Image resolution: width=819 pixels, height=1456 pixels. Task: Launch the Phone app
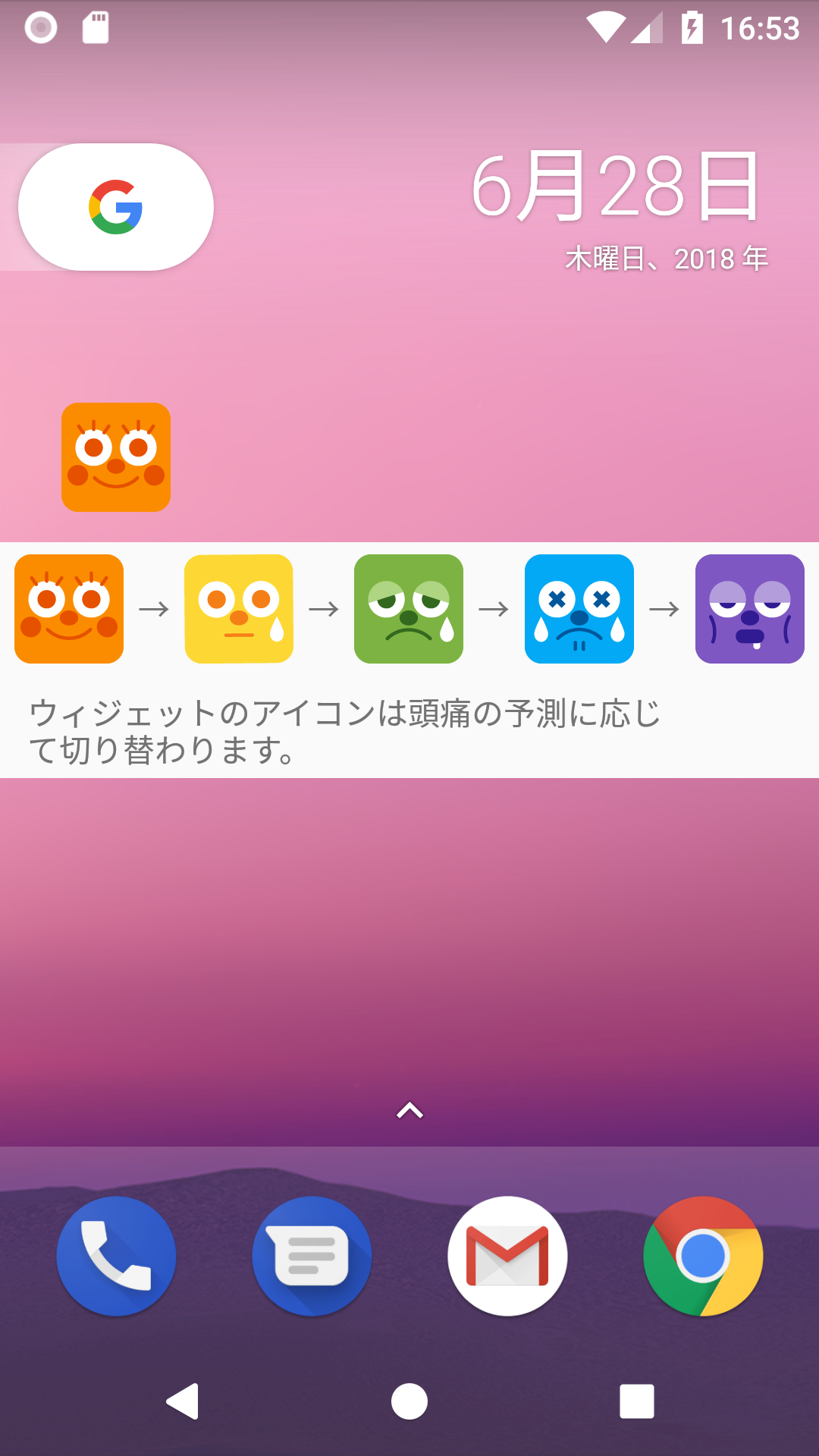[x=116, y=1256]
